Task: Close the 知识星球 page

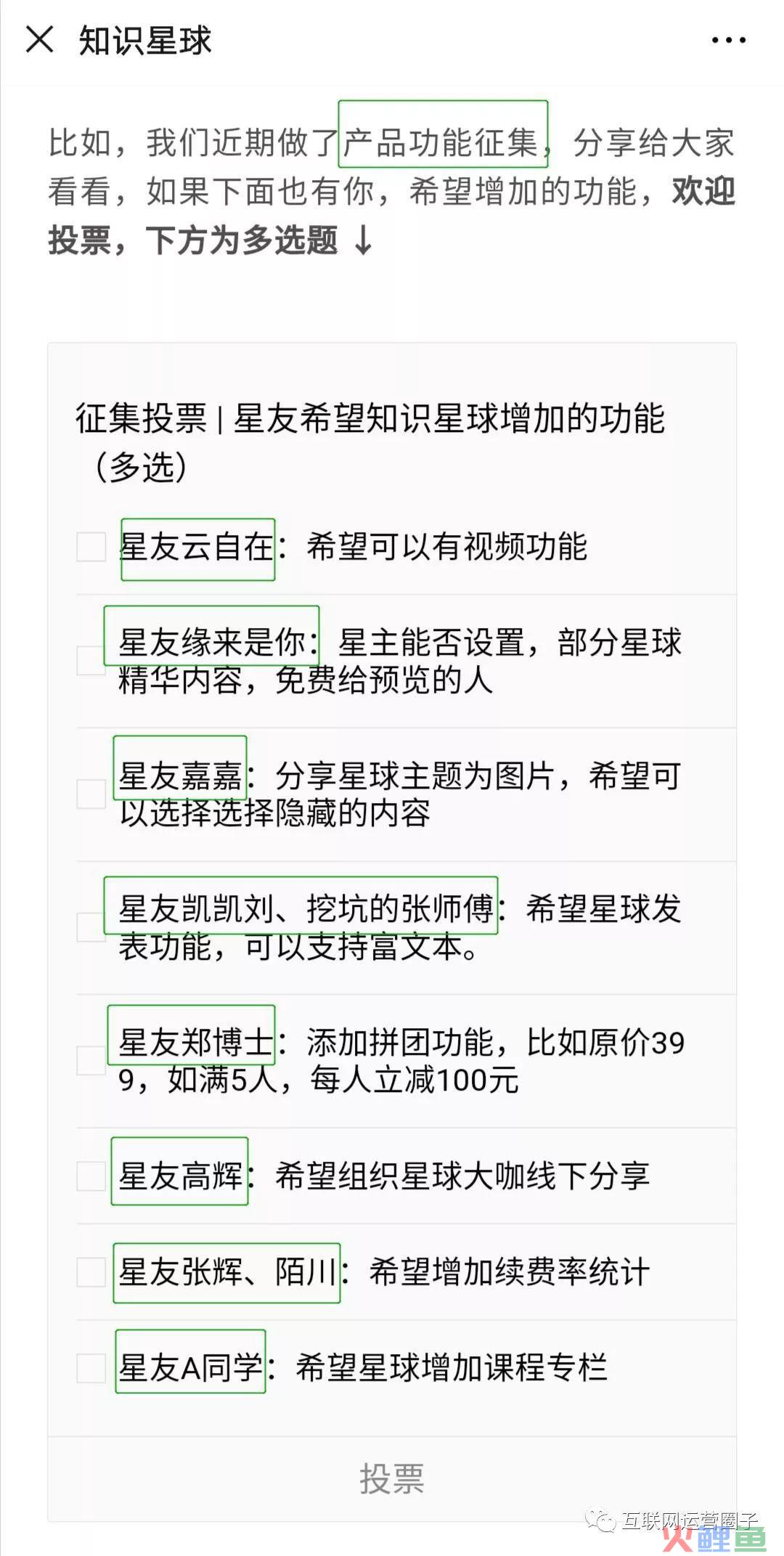Action: [39, 39]
